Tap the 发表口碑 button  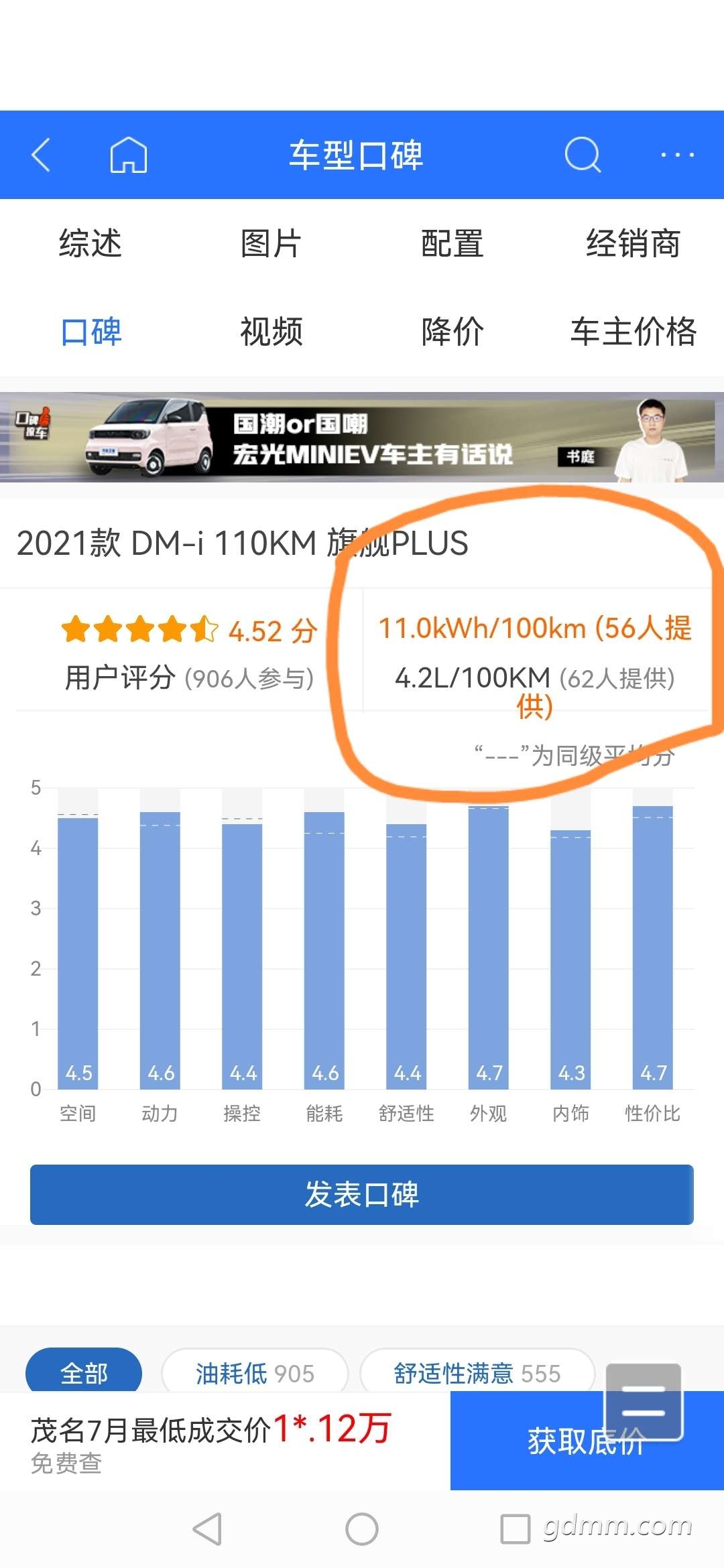(362, 1195)
